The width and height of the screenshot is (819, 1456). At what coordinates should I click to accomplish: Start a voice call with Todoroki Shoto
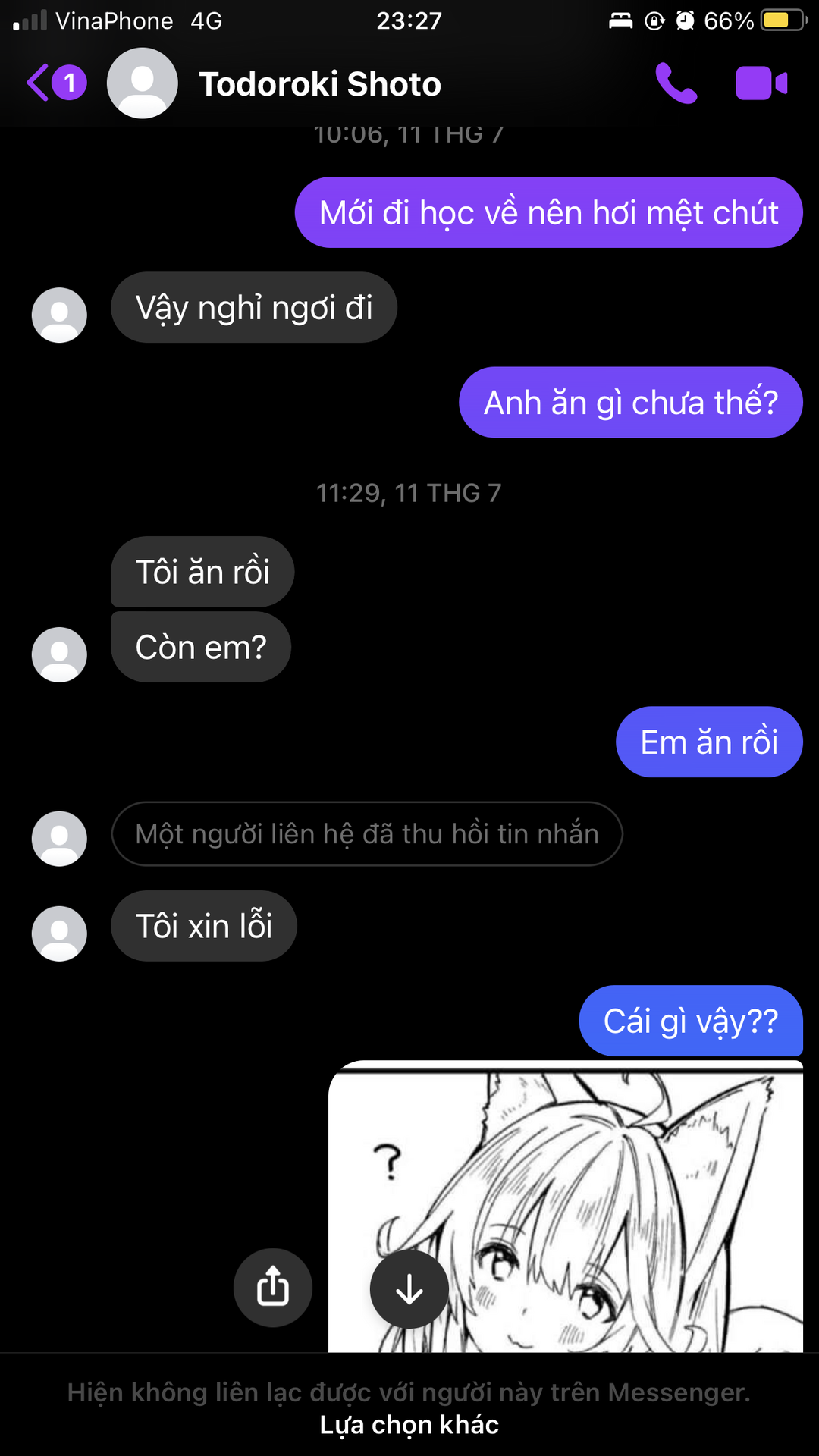coord(676,83)
